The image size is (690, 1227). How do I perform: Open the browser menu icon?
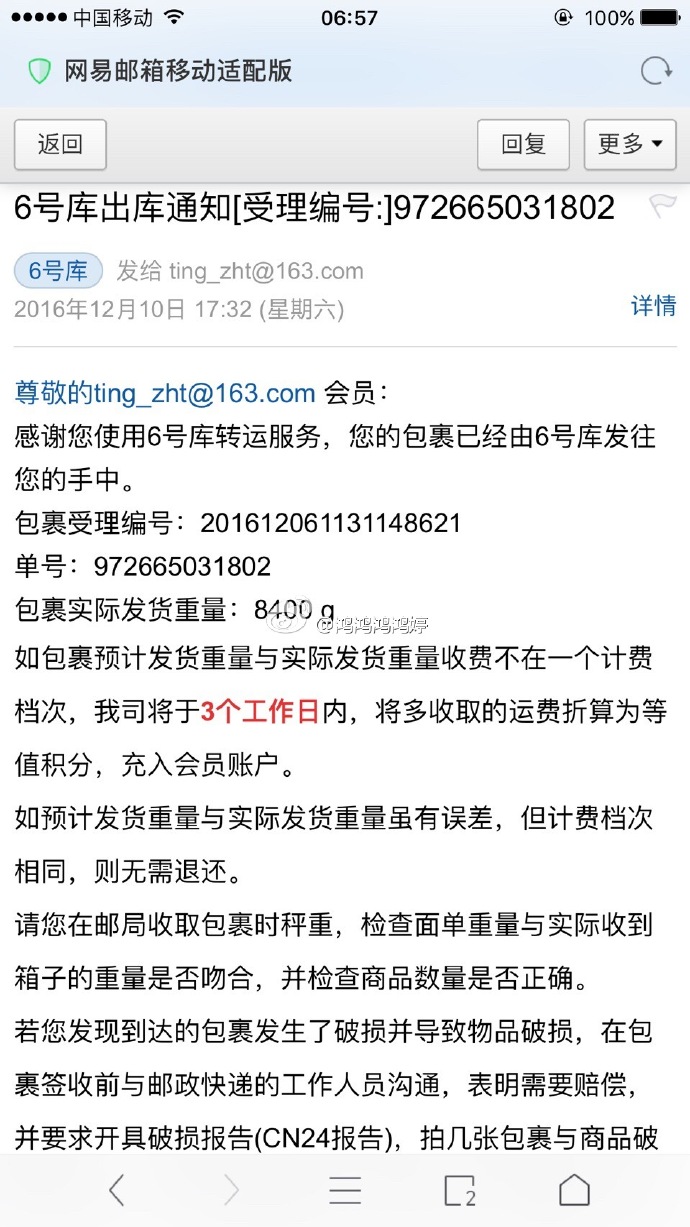pos(345,1190)
